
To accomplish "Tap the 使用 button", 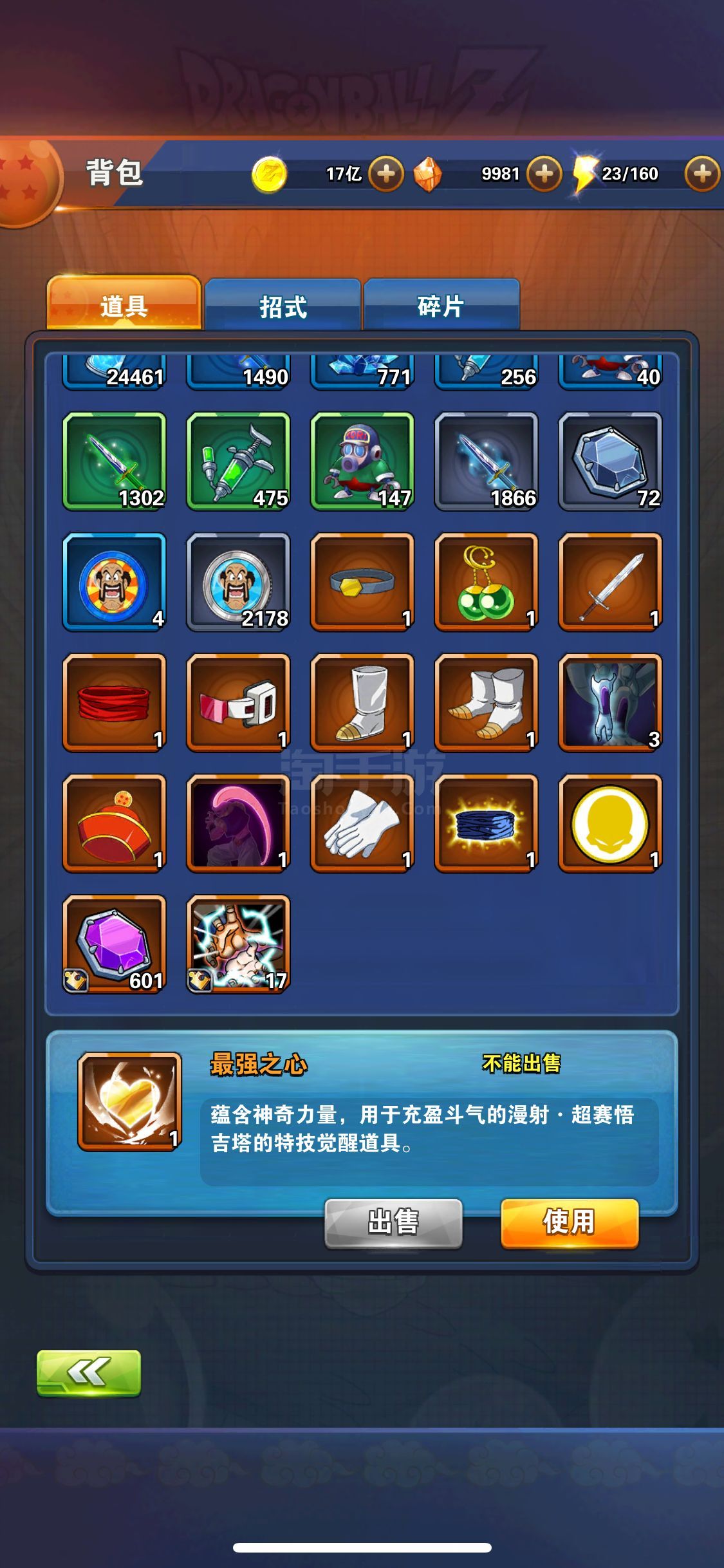I will [570, 1223].
